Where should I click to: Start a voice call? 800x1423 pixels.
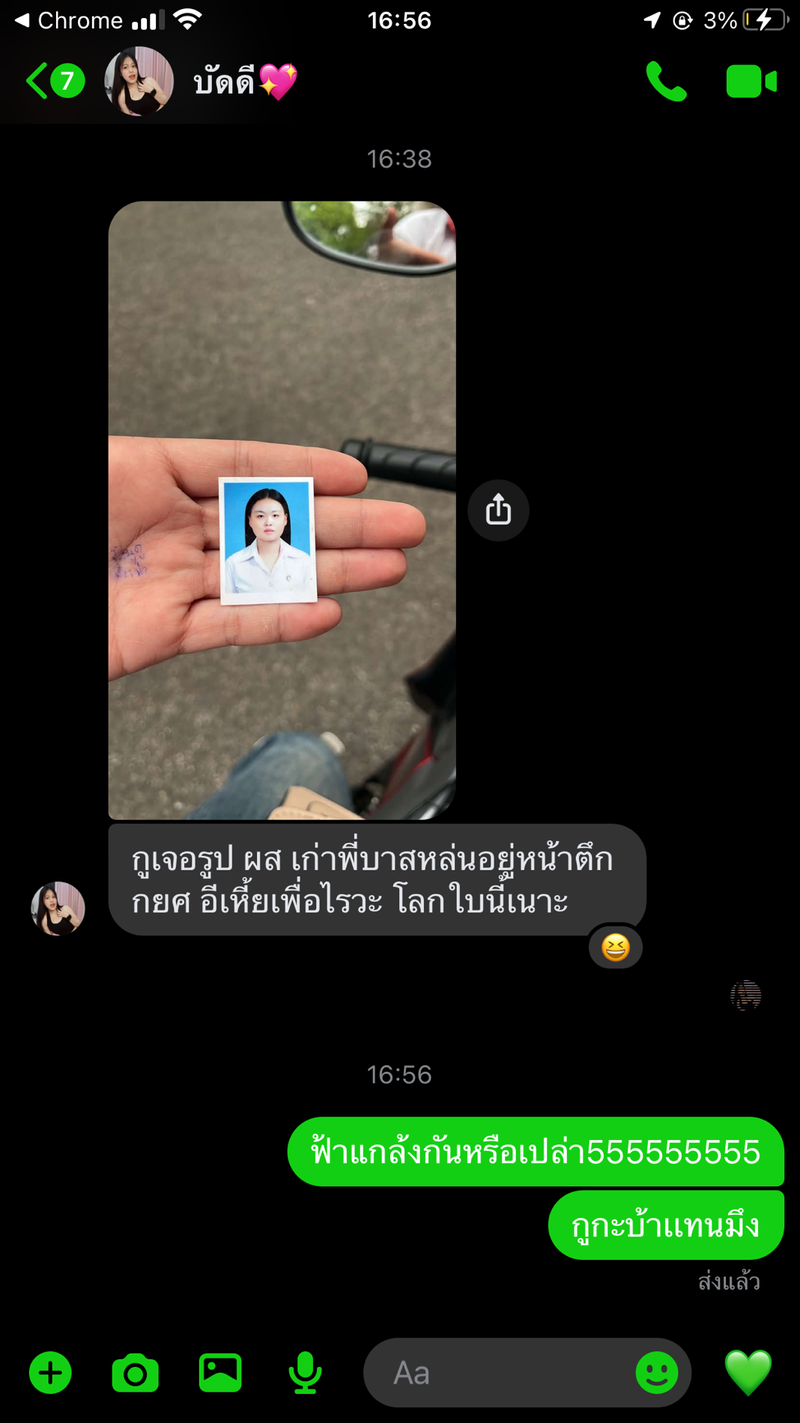pos(666,81)
